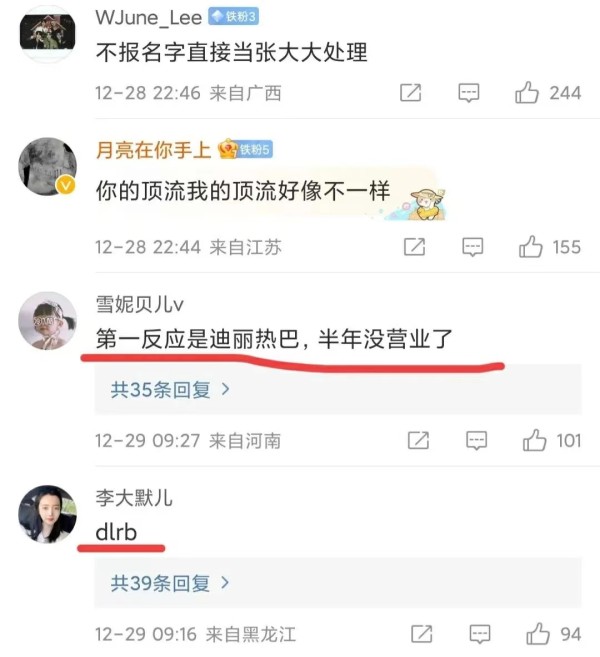This screenshot has width=600, height=657.
Task: Share WJune_Lee's comment
Action: (411, 93)
